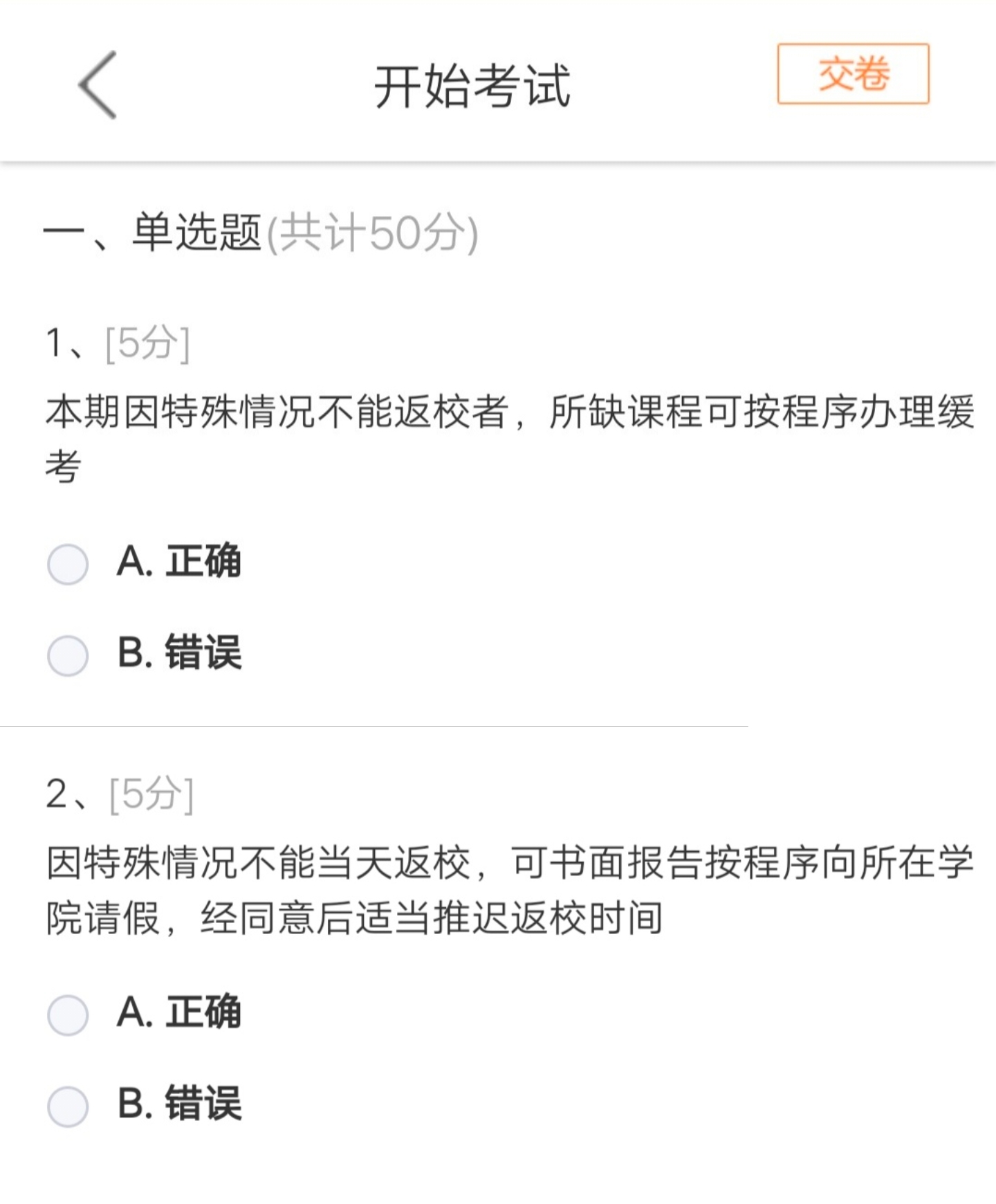This screenshot has width=996, height=1204.
Task: Mark question 2 as A. 正确
Action: [68, 1015]
